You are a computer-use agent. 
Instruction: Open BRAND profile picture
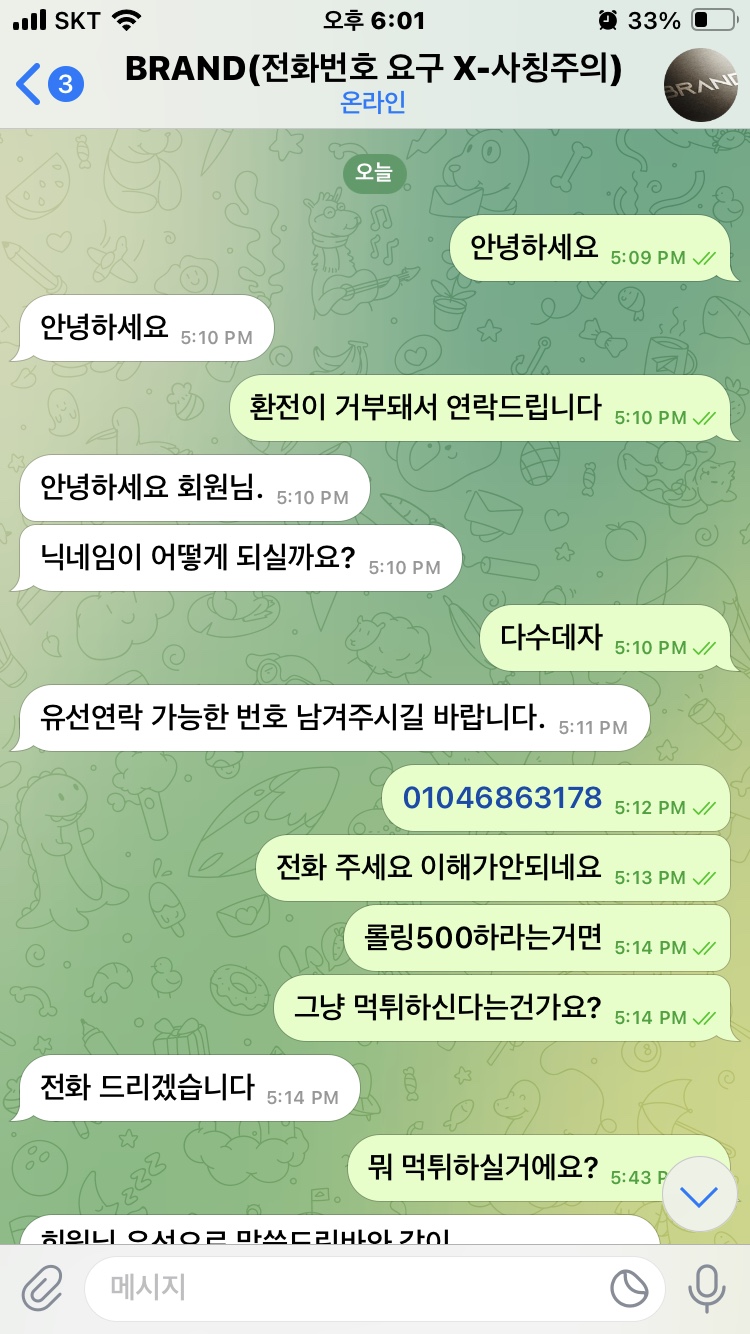(701, 85)
